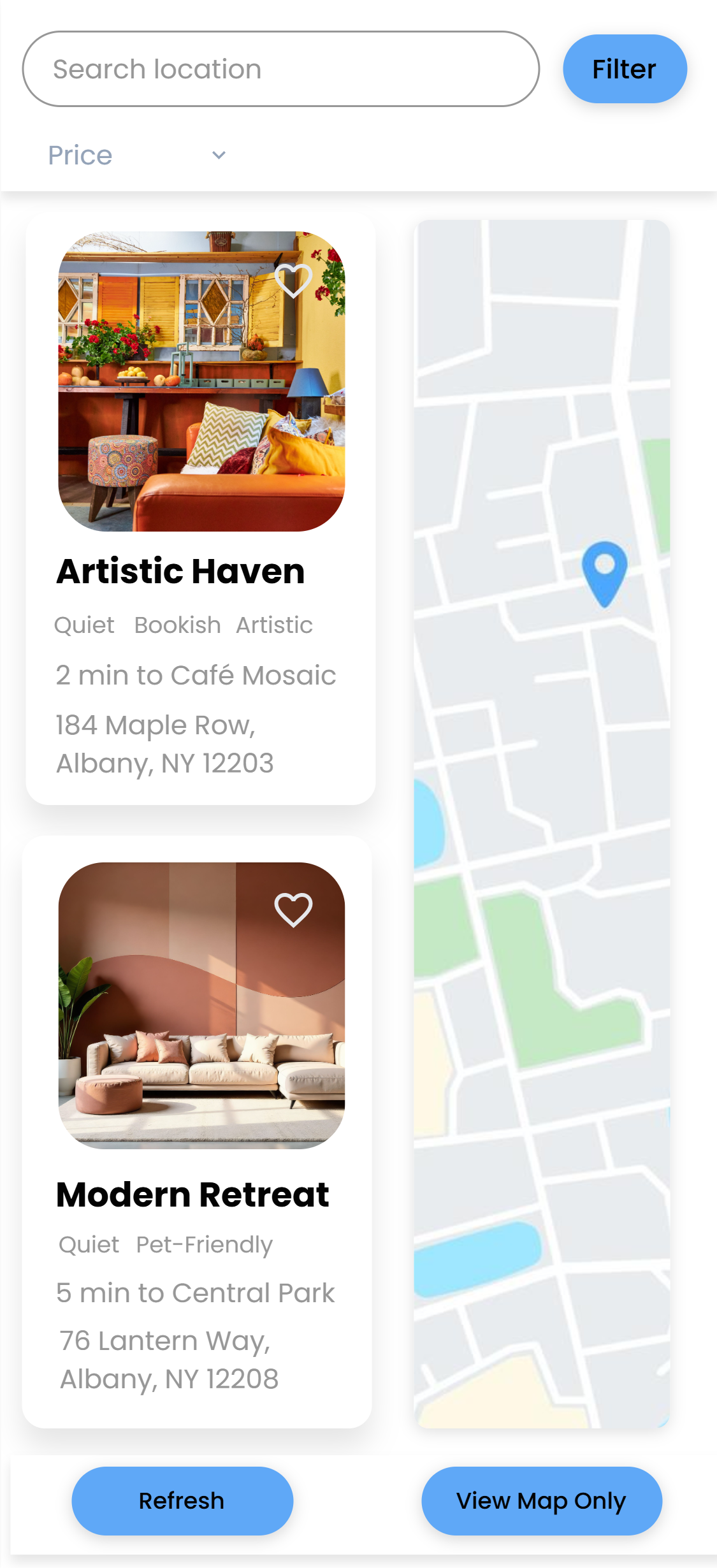
Task: Select the Artistic tag on the first listing
Action: (x=274, y=625)
